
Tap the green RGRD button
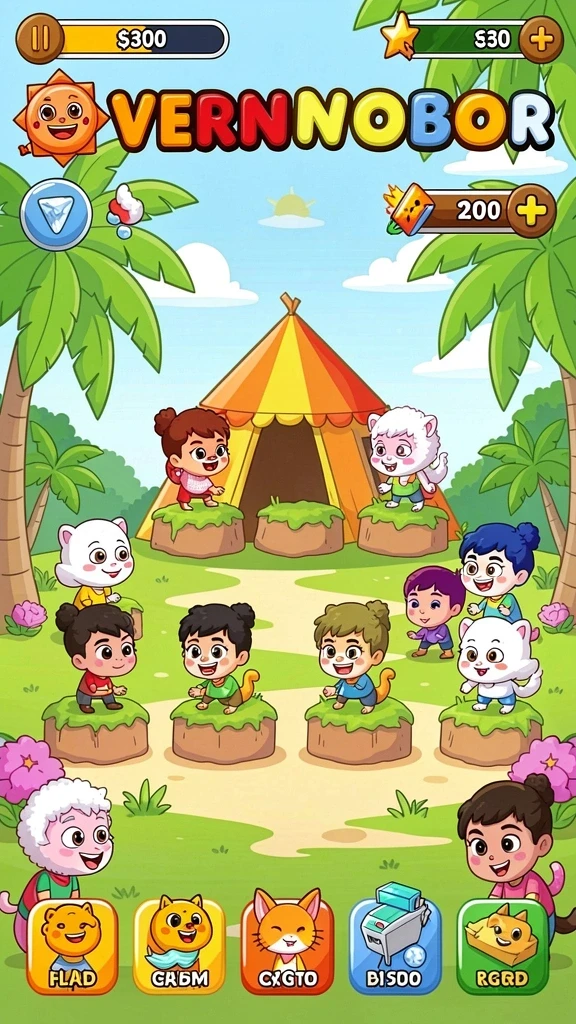click(x=502, y=946)
